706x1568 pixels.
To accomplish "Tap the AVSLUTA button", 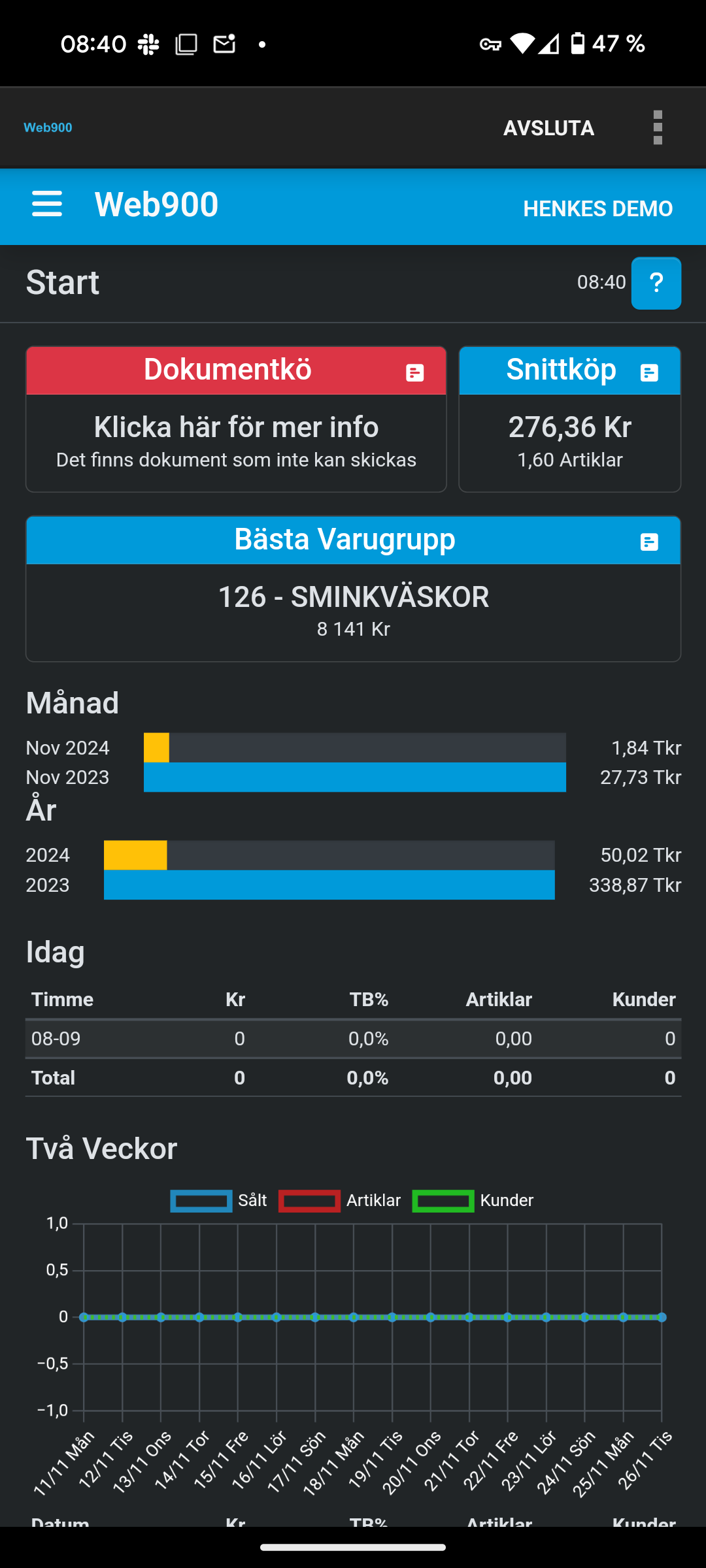I will tap(548, 128).
